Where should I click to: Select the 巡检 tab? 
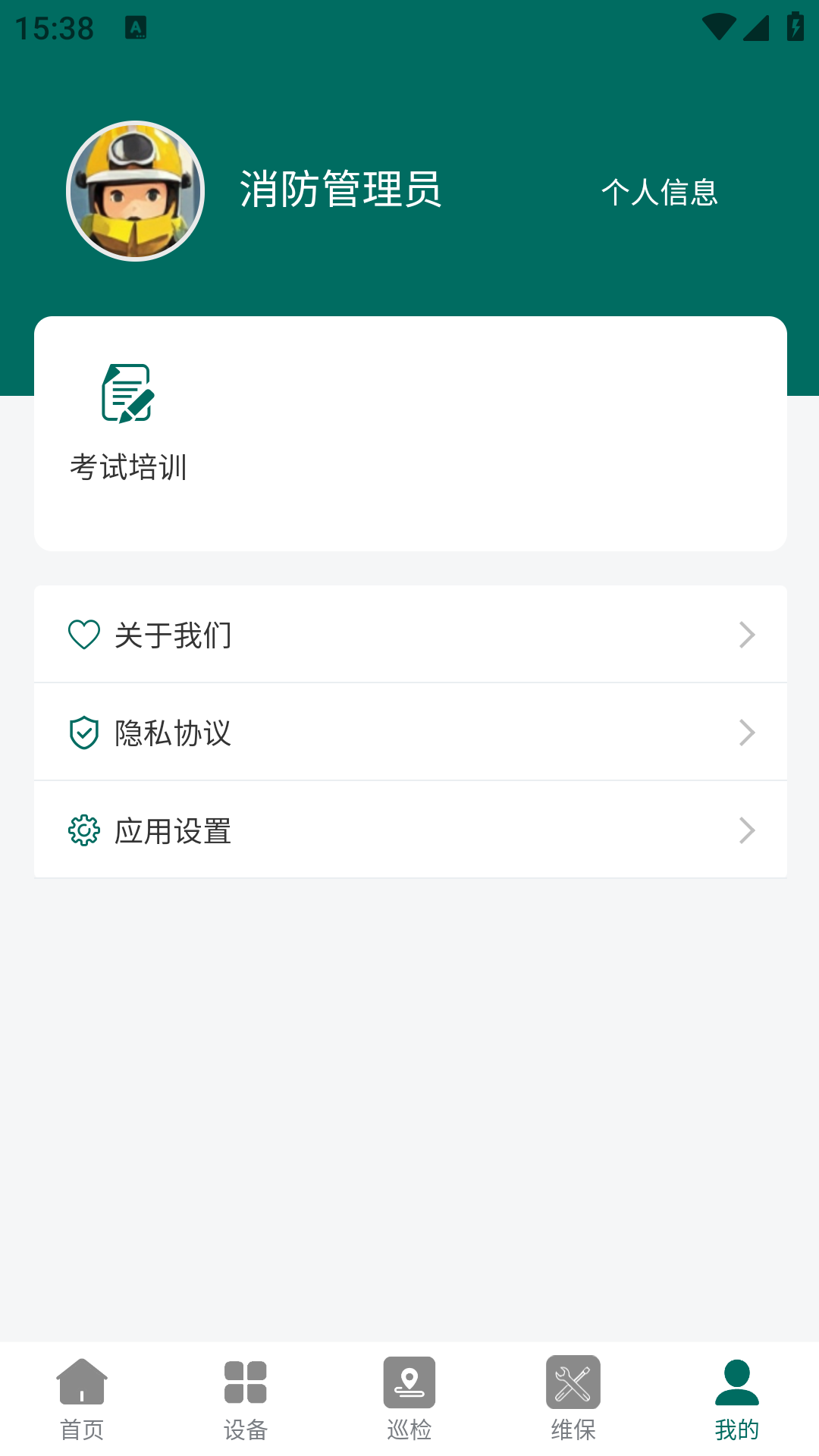pos(409,1399)
